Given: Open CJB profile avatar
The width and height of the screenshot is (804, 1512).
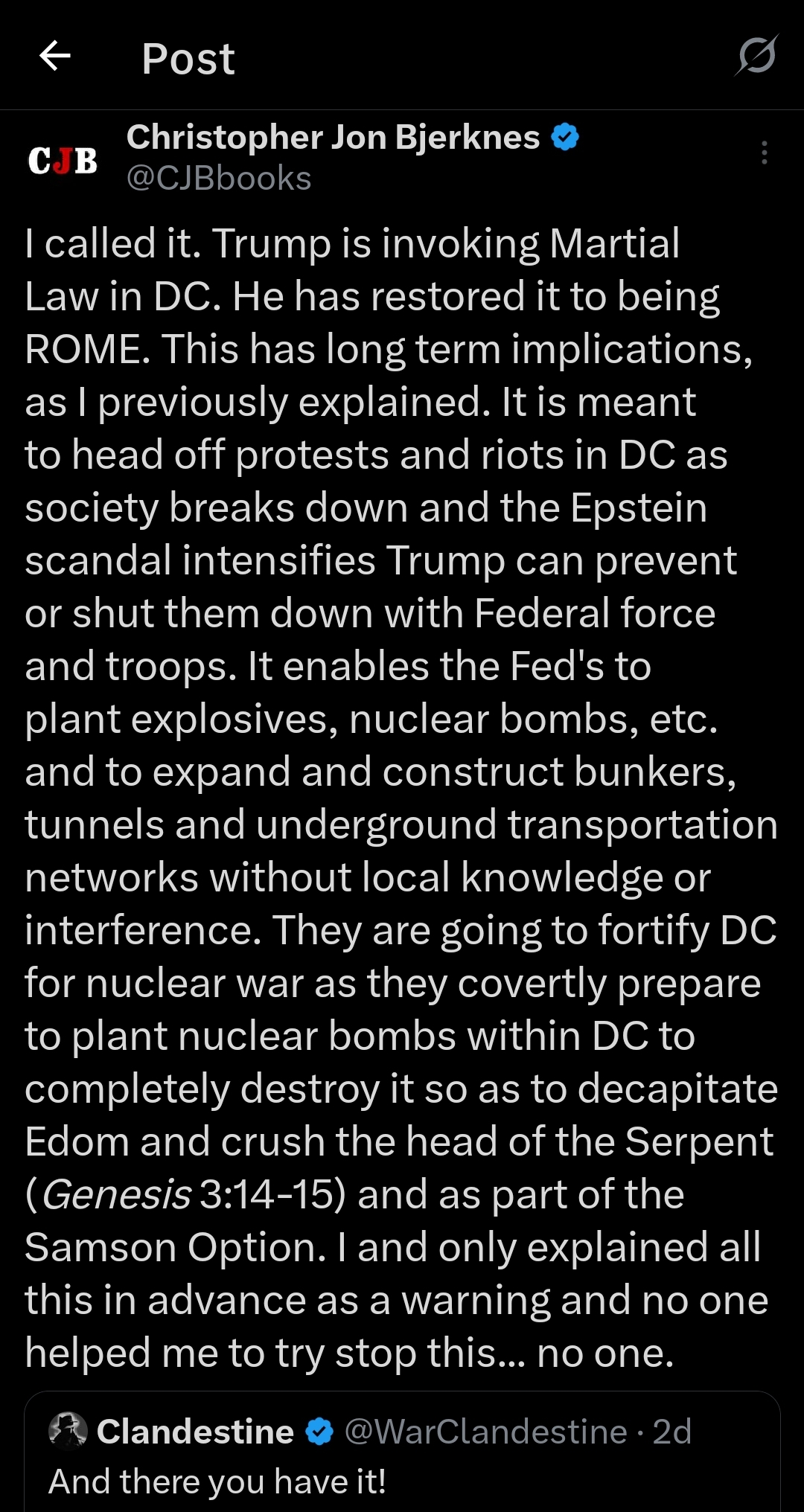Looking at the screenshot, I should tap(63, 159).
